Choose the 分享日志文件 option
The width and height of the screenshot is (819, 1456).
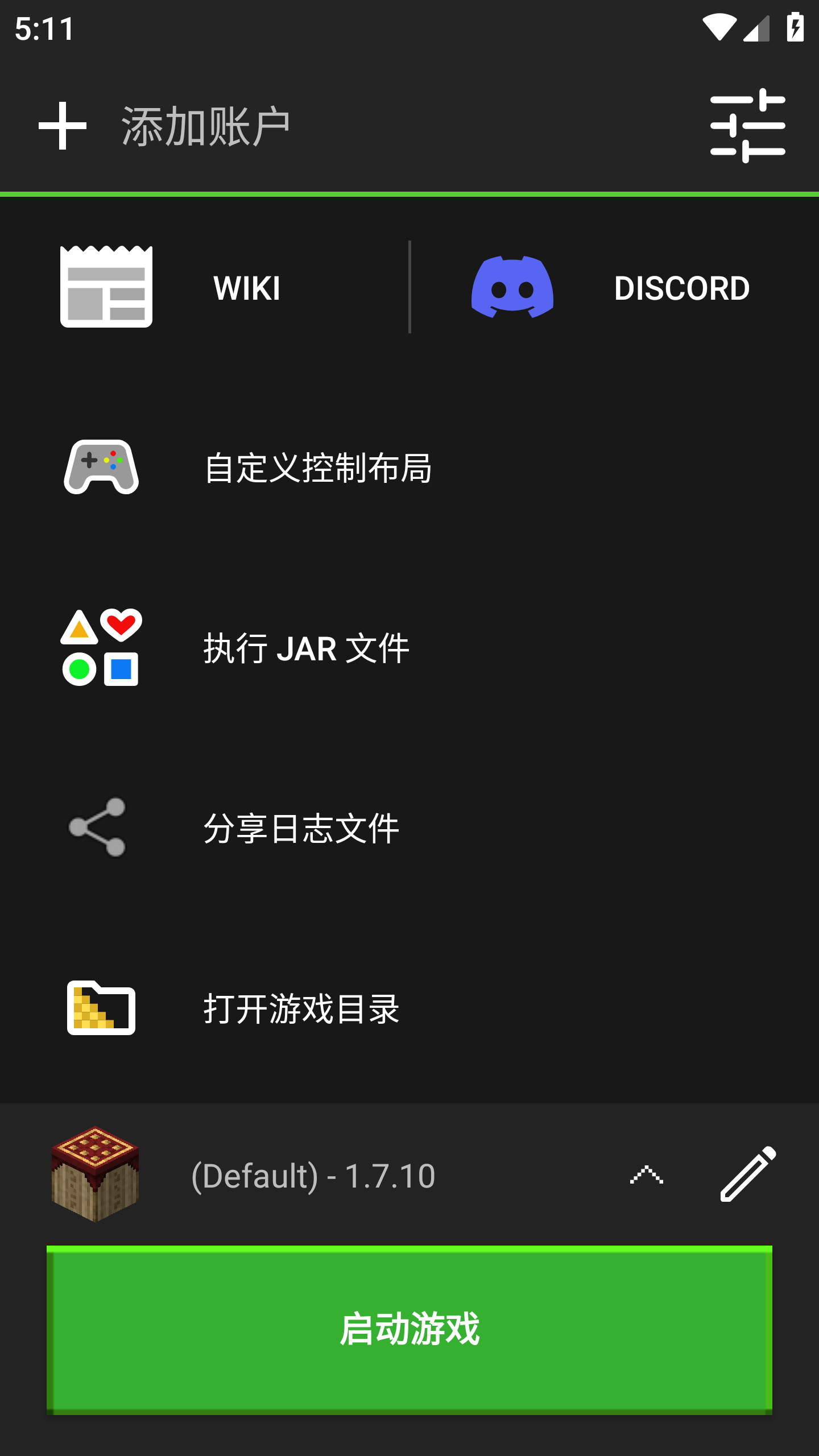coord(300,829)
